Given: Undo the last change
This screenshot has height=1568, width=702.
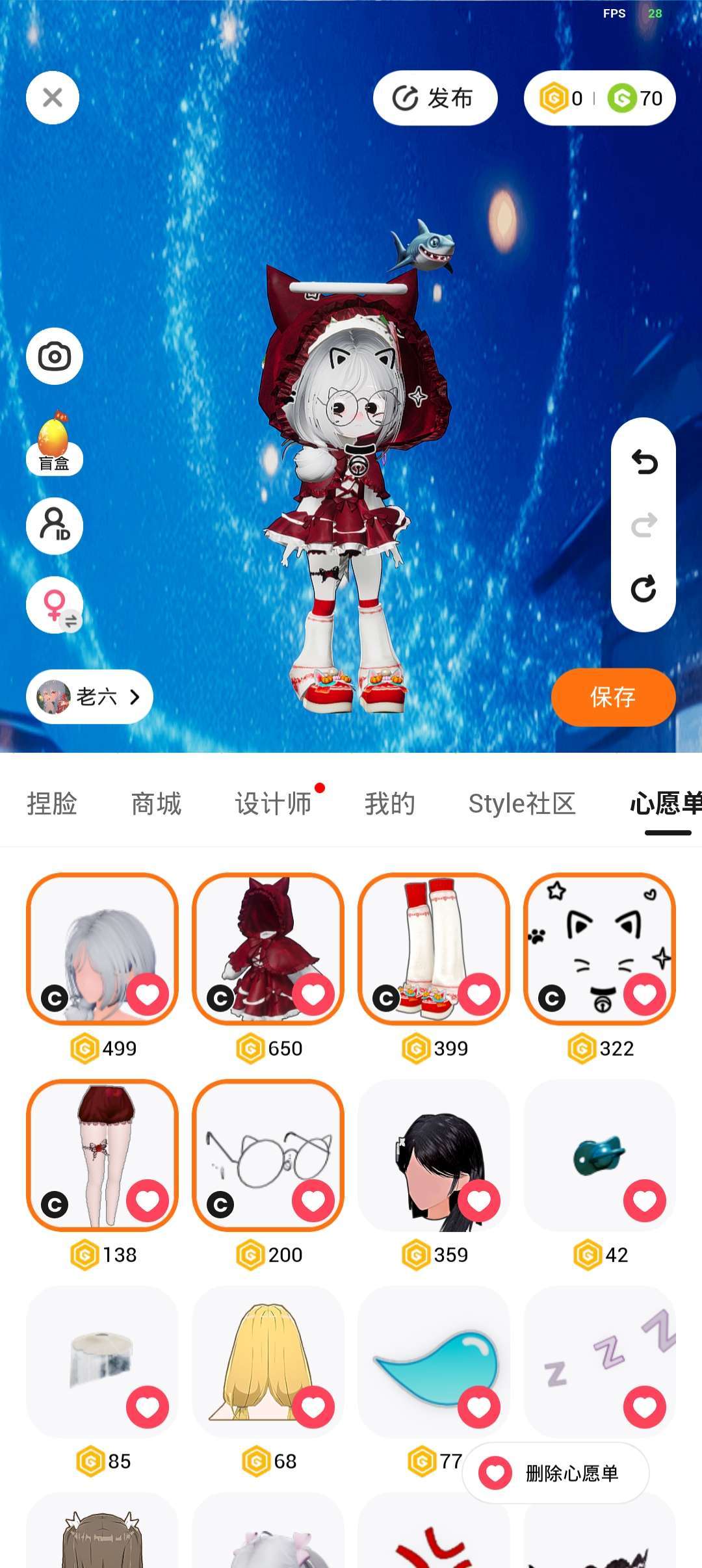Looking at the screenshot, I should (643, 462).
